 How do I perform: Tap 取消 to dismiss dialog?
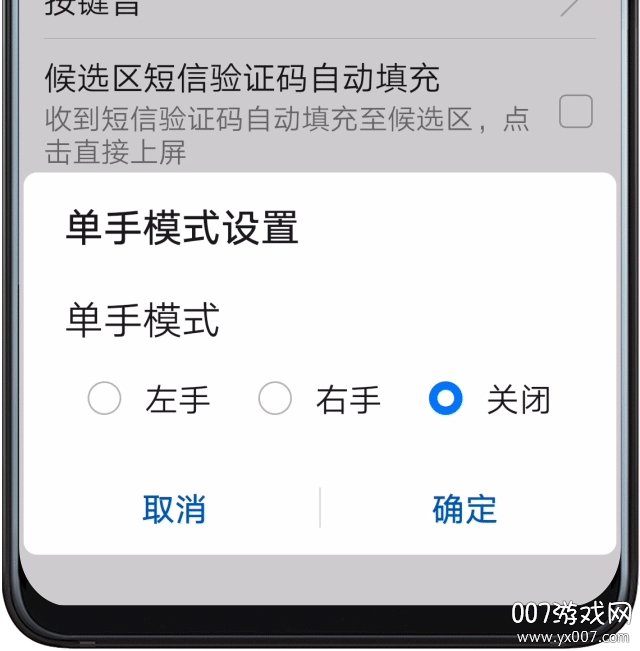coord(174,509)
